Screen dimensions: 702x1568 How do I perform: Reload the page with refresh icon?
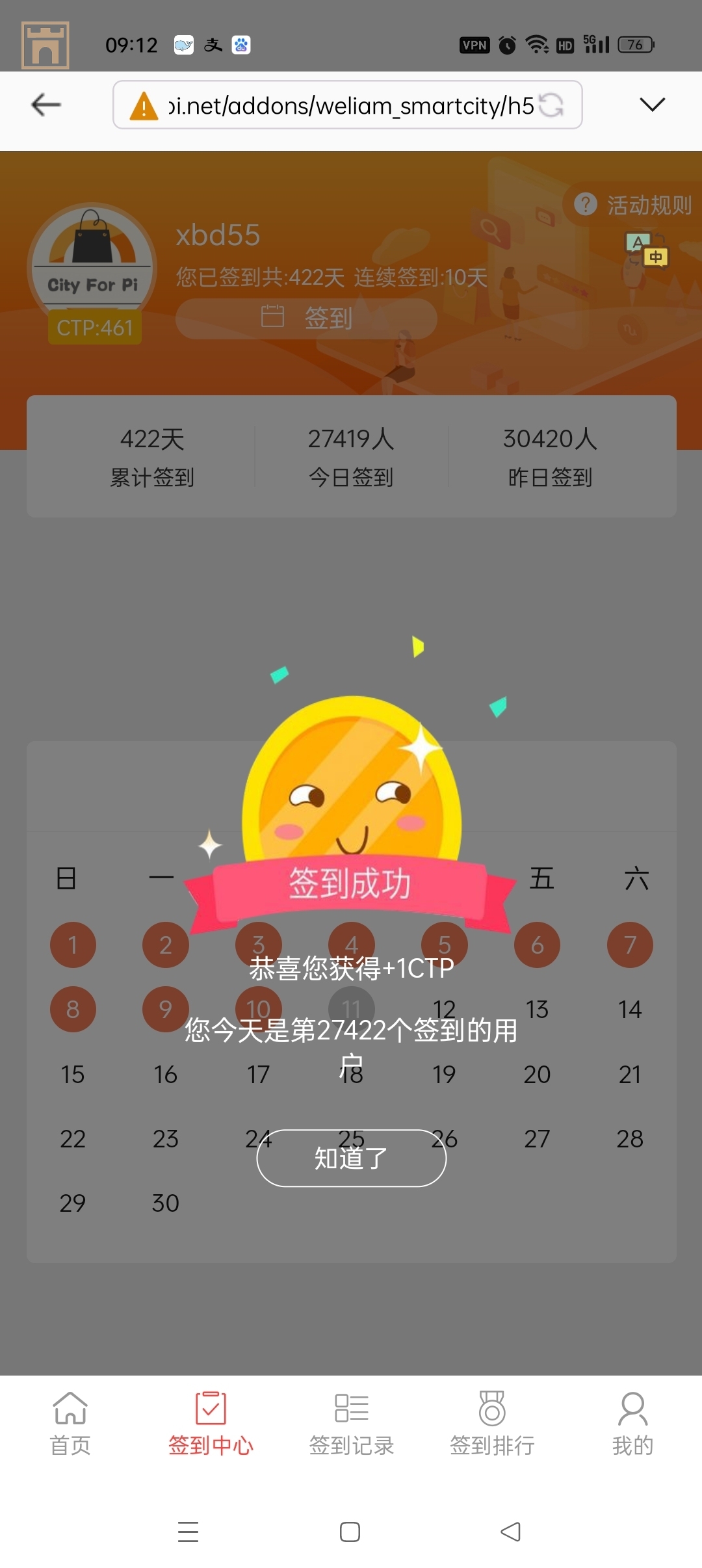point(551,105)
